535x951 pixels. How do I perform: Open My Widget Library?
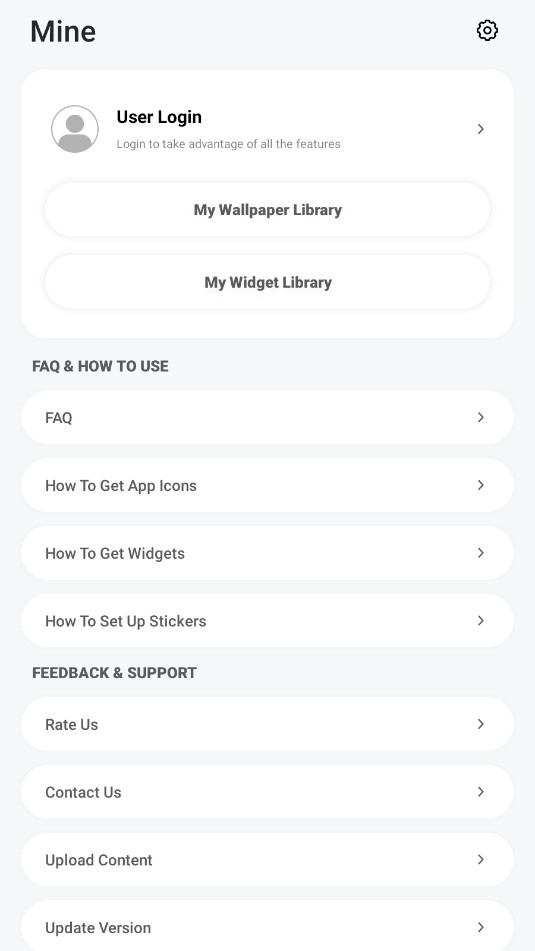(268, 283)
